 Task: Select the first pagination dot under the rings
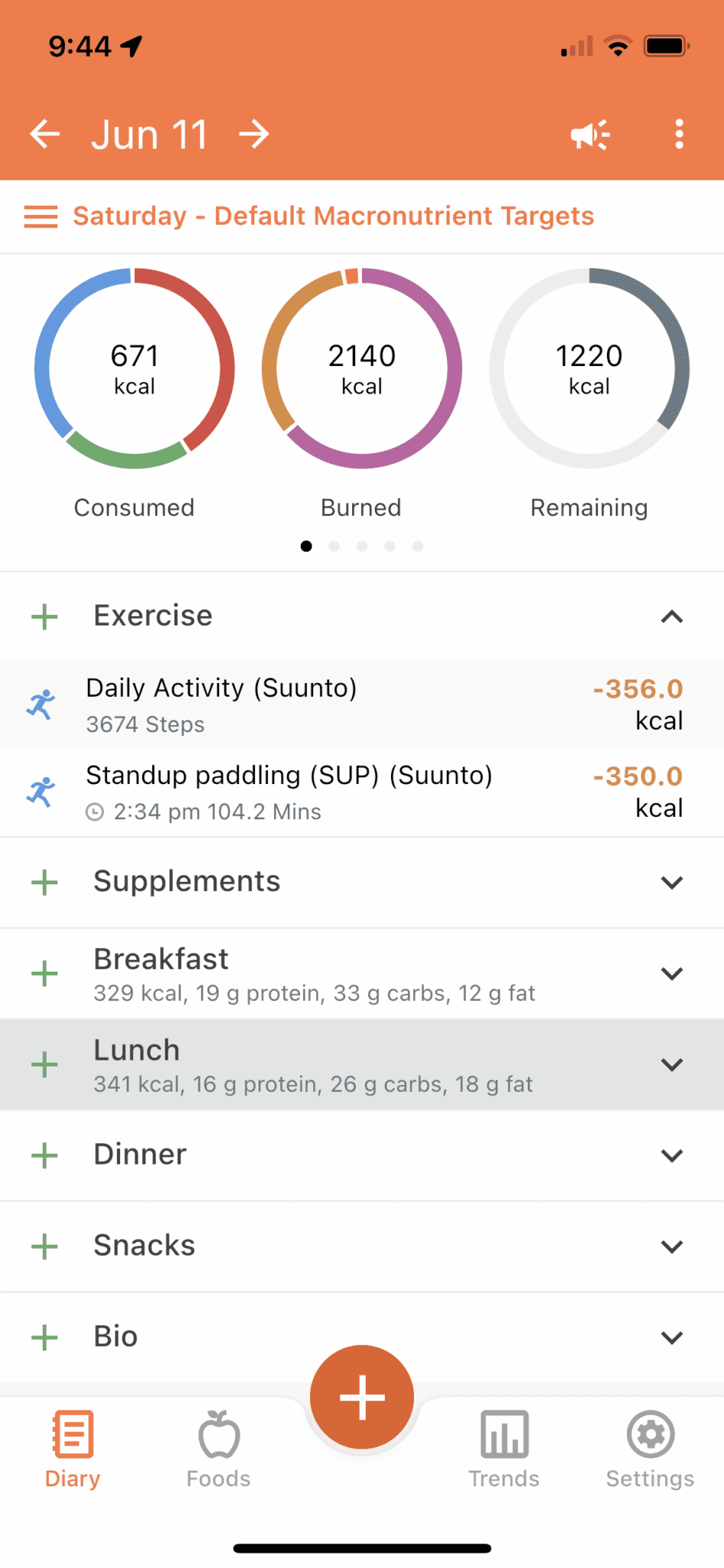pos(306,546)
